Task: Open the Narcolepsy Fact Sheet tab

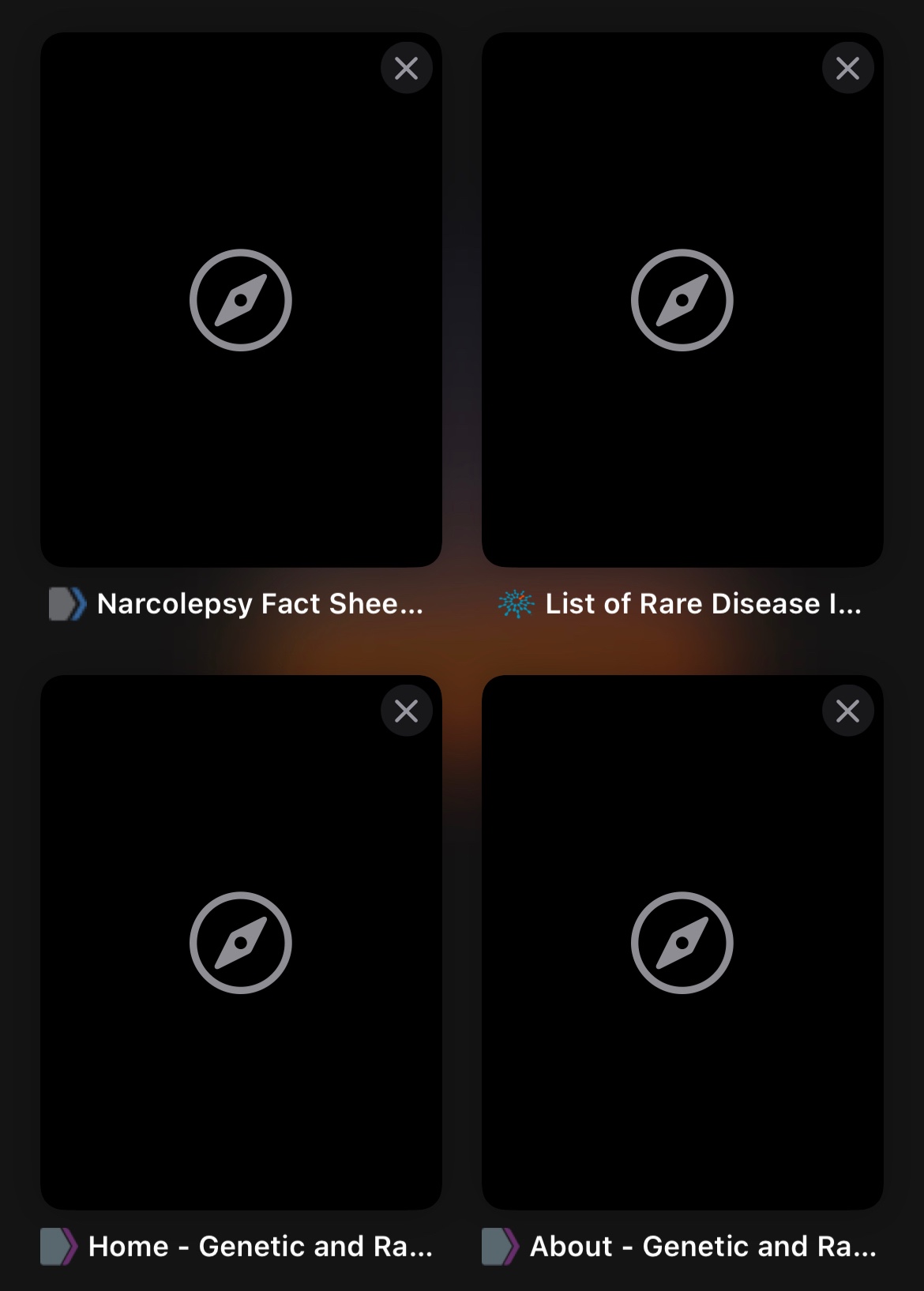Action: pos(241,300)
